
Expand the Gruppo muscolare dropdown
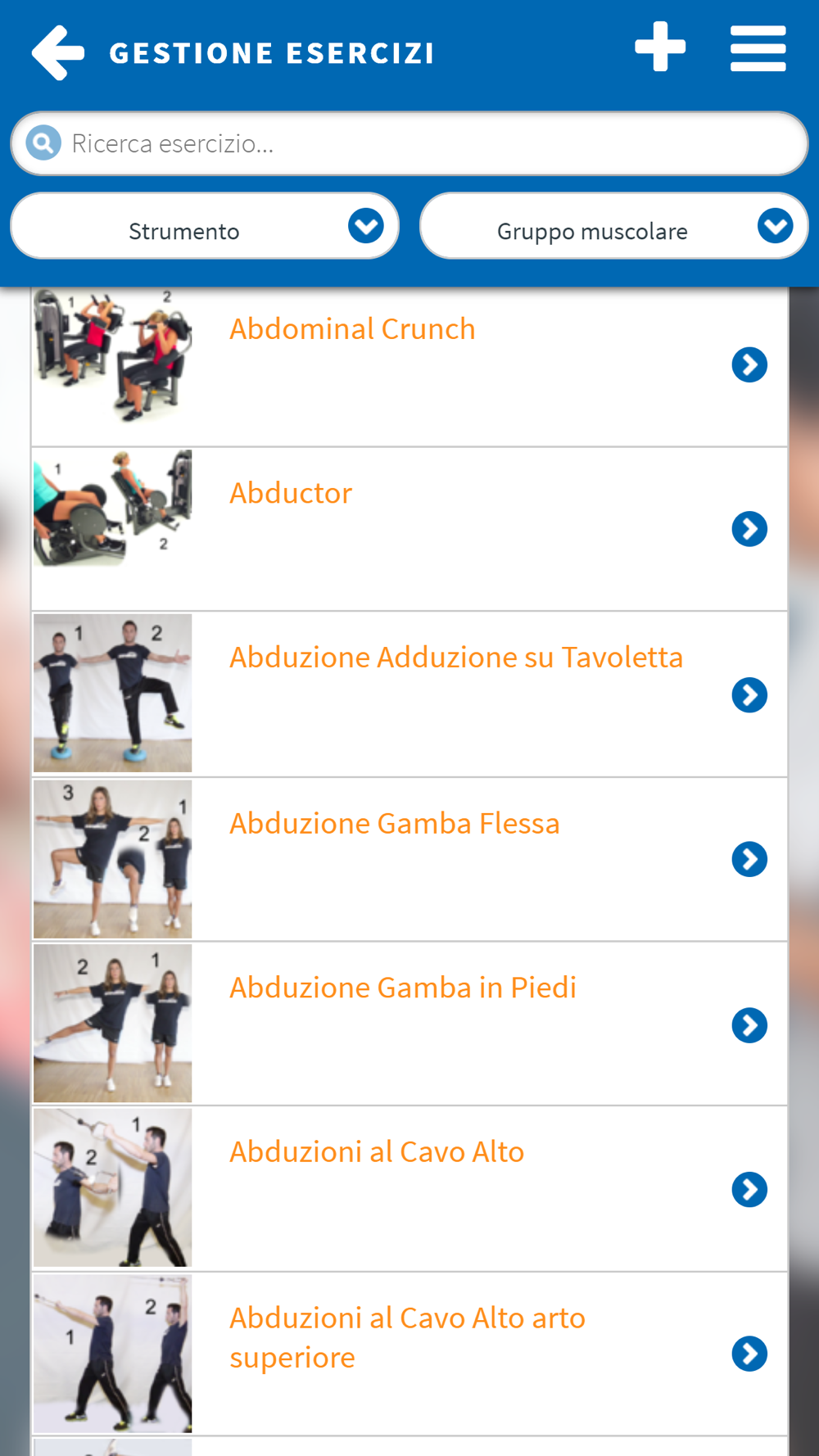(x=613, y=227)
